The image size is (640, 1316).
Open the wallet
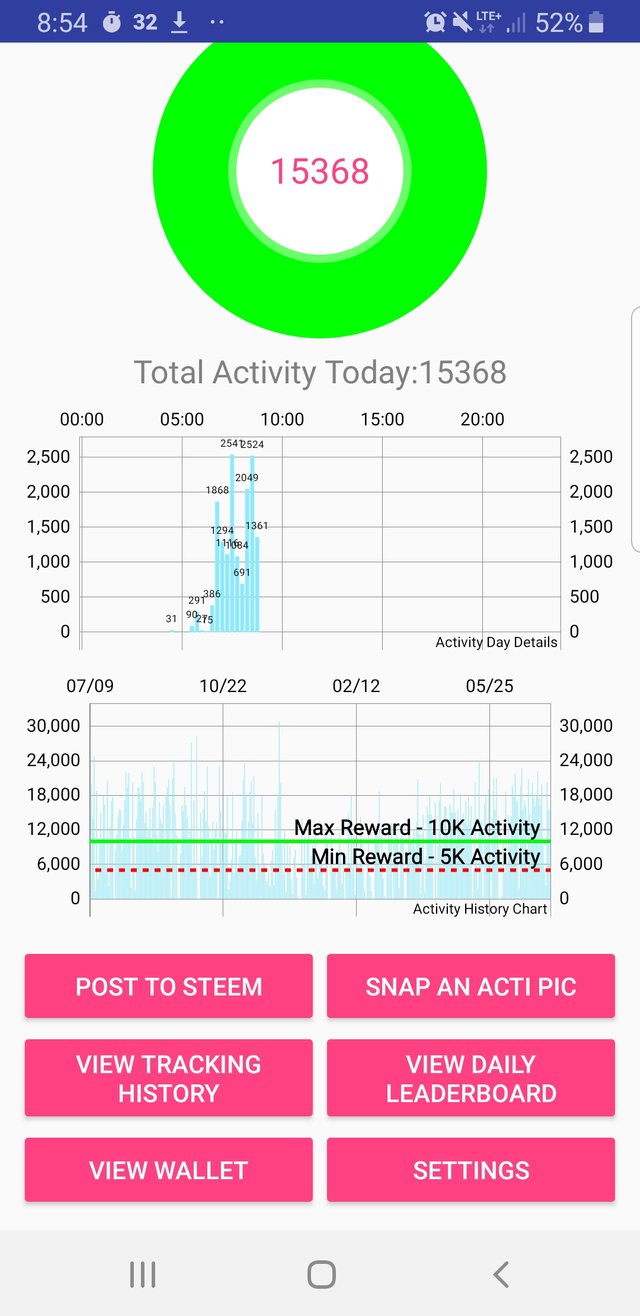pos(168,1170)
